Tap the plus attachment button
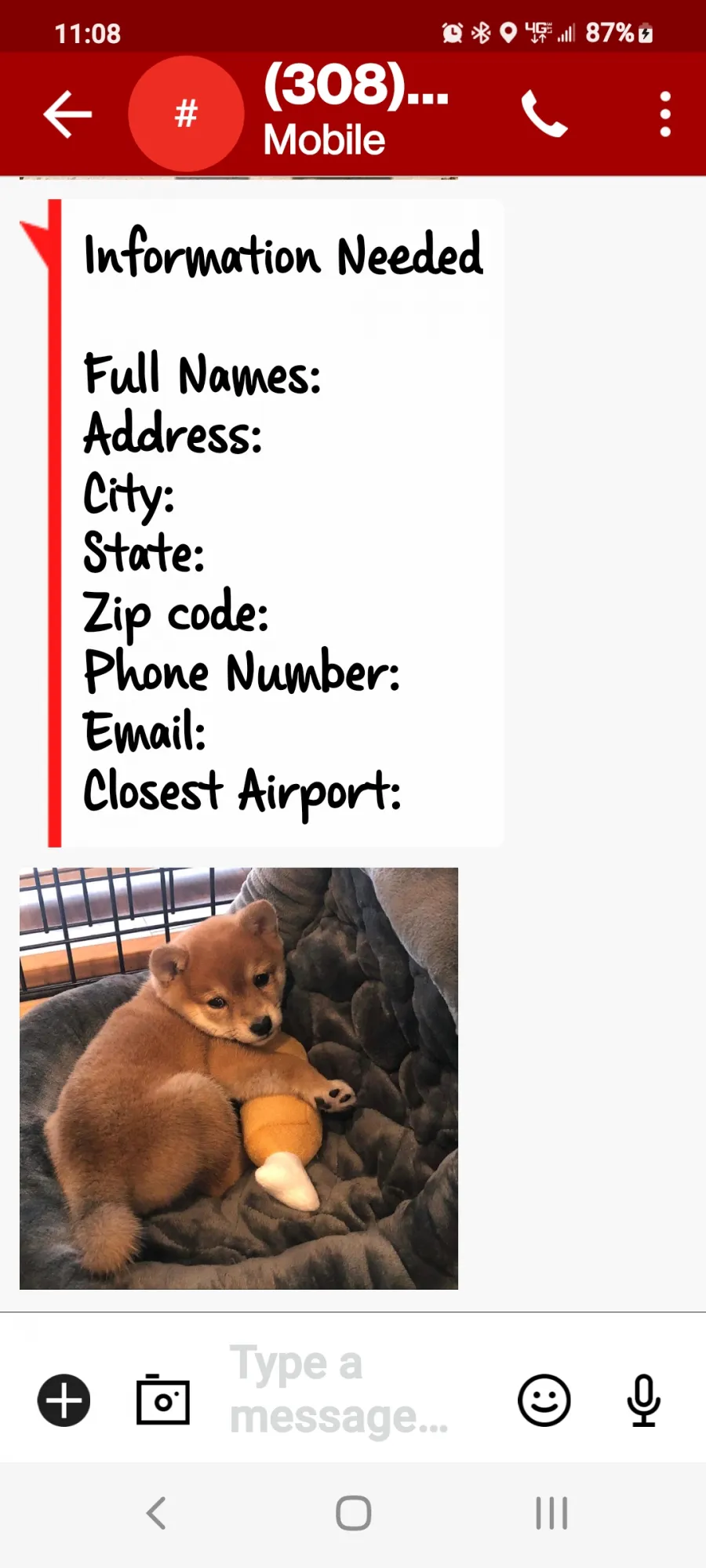 (64, 1400)
